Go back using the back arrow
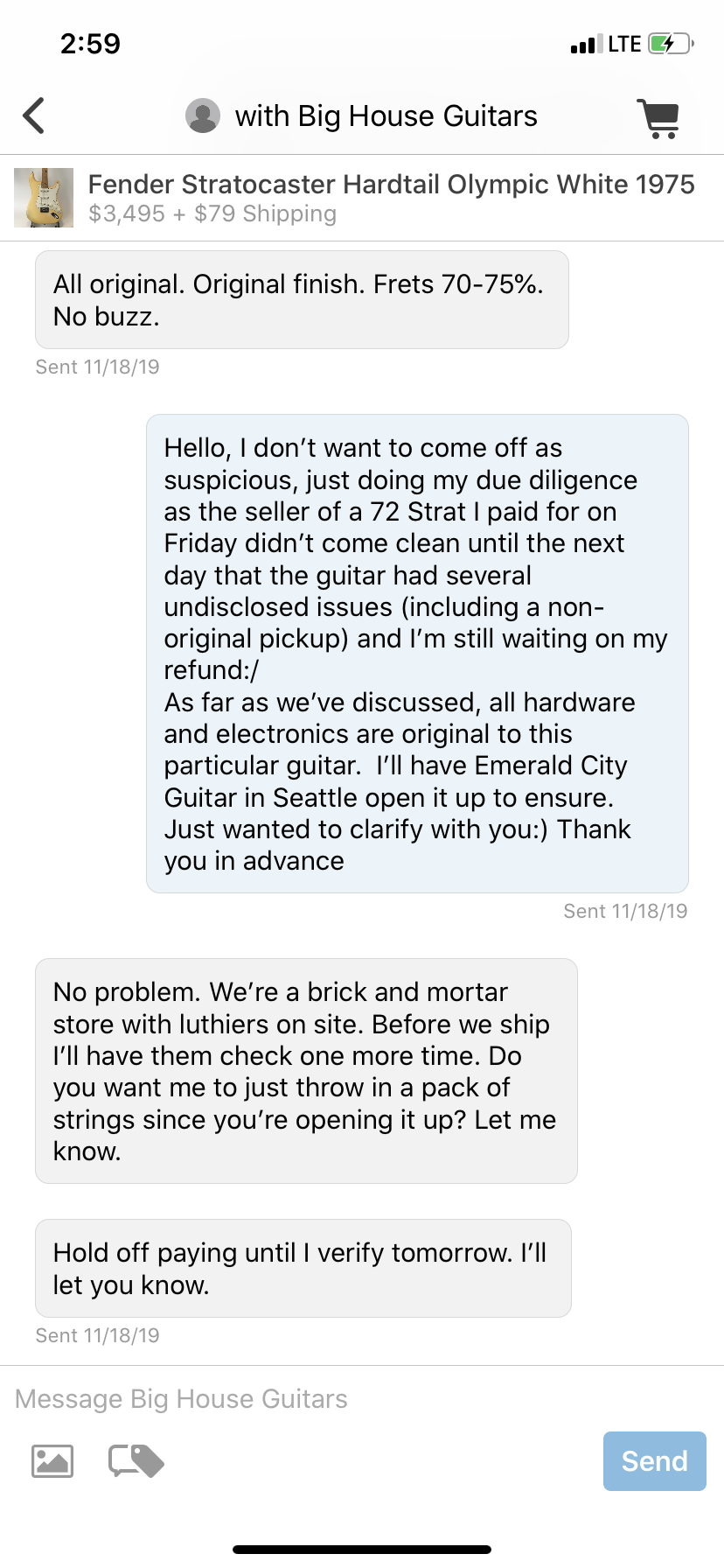 click(34, 115)
